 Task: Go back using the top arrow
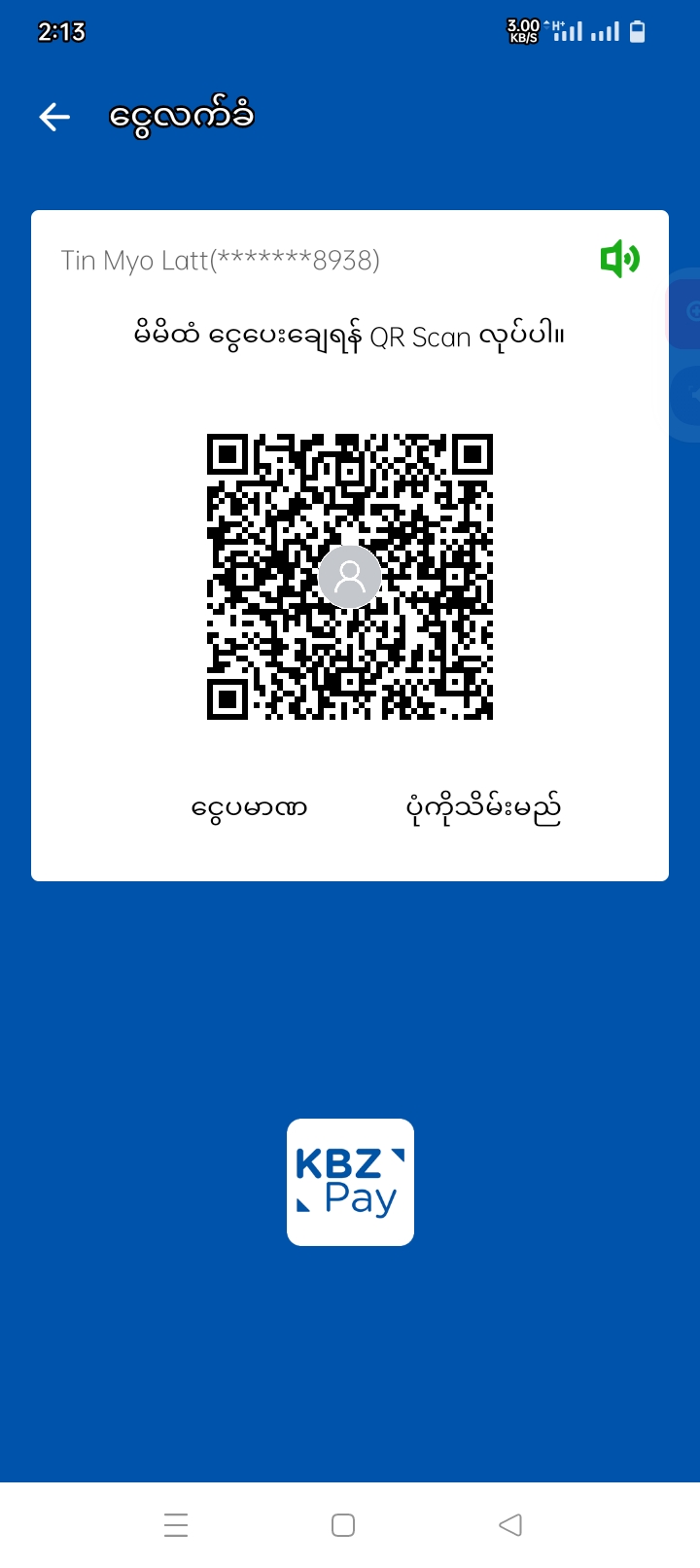[x=54, y=118]
